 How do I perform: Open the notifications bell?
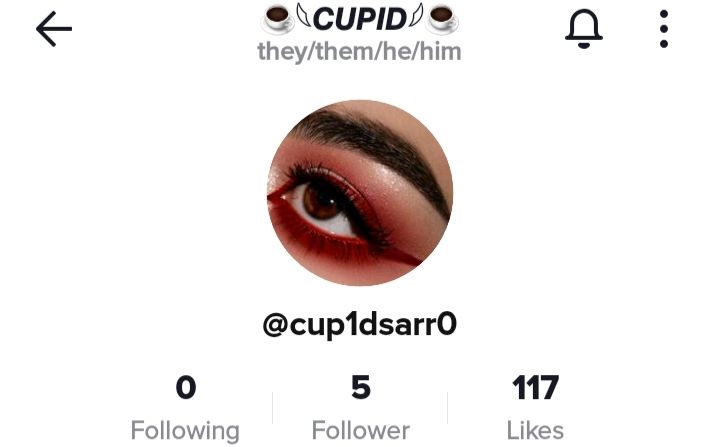584,30
